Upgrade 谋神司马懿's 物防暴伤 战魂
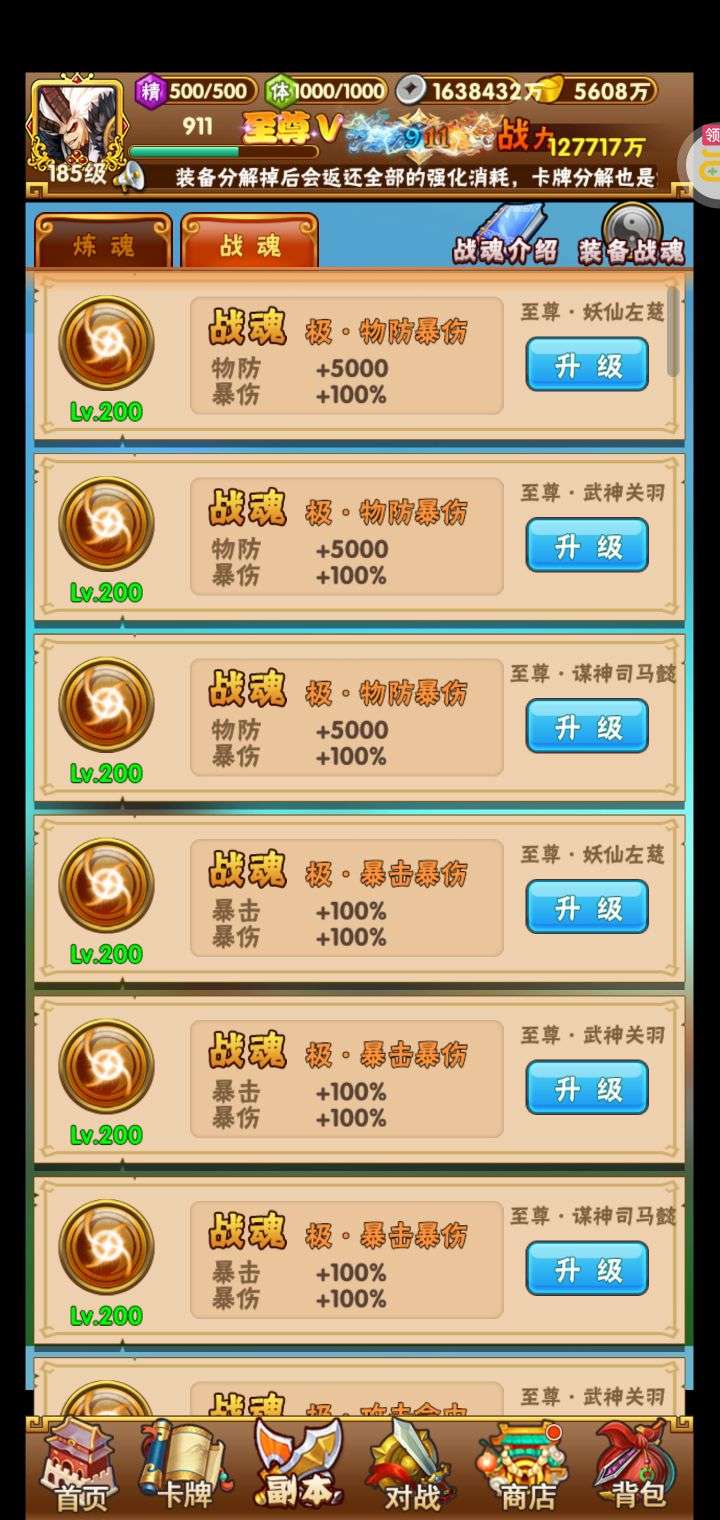This screenshot has width=720, height=1520. (587, 727)
